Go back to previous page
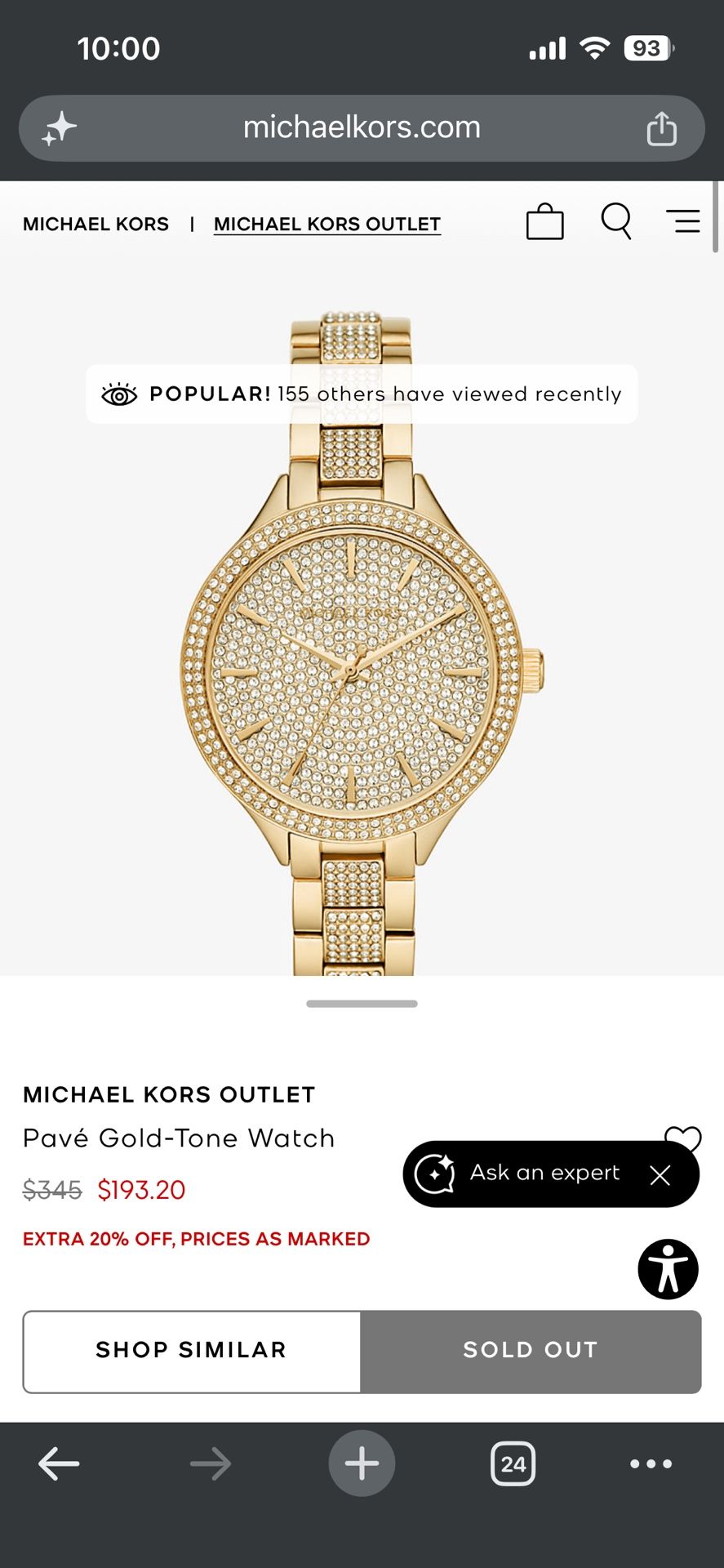 59,1463
